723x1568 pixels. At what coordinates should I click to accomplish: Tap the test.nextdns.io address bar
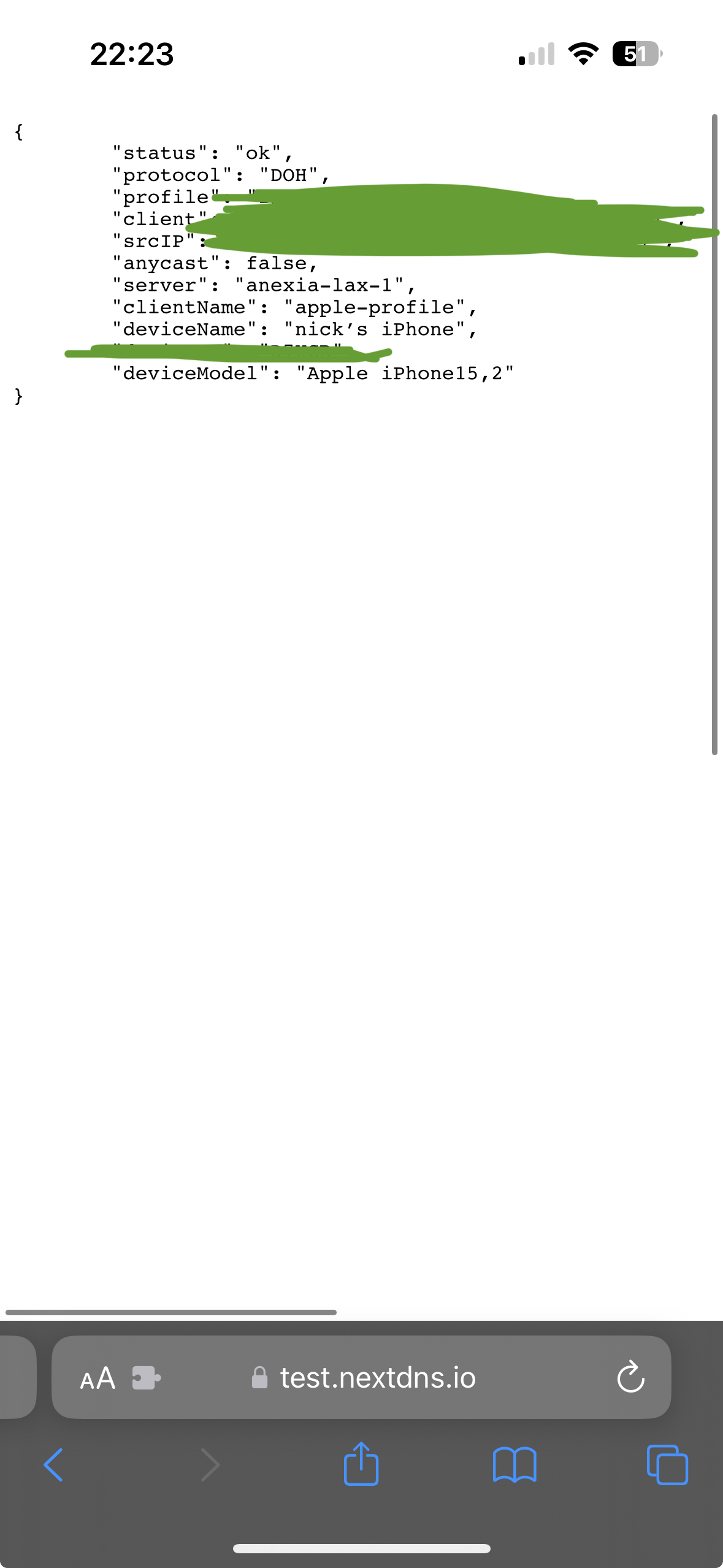[377, 1378]
